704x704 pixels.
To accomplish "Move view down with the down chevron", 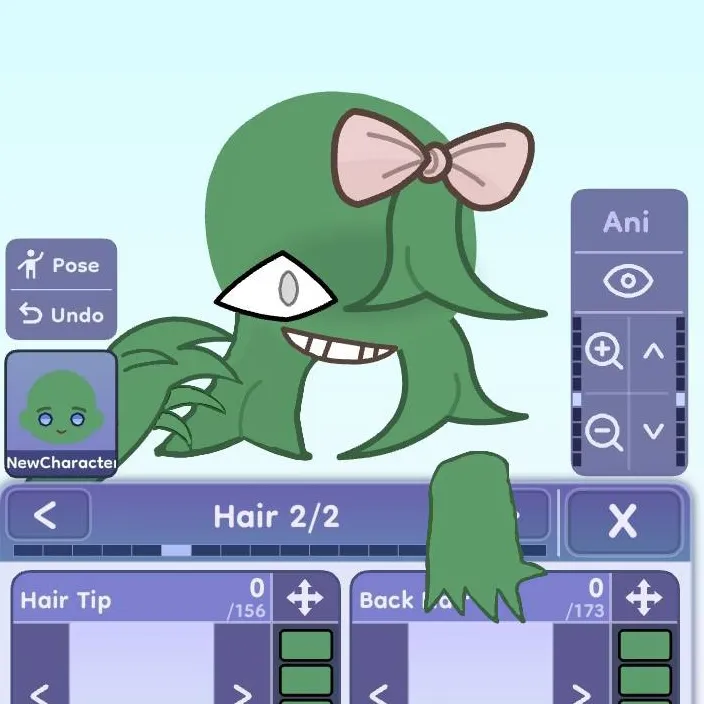I will [x=654, y=433].
